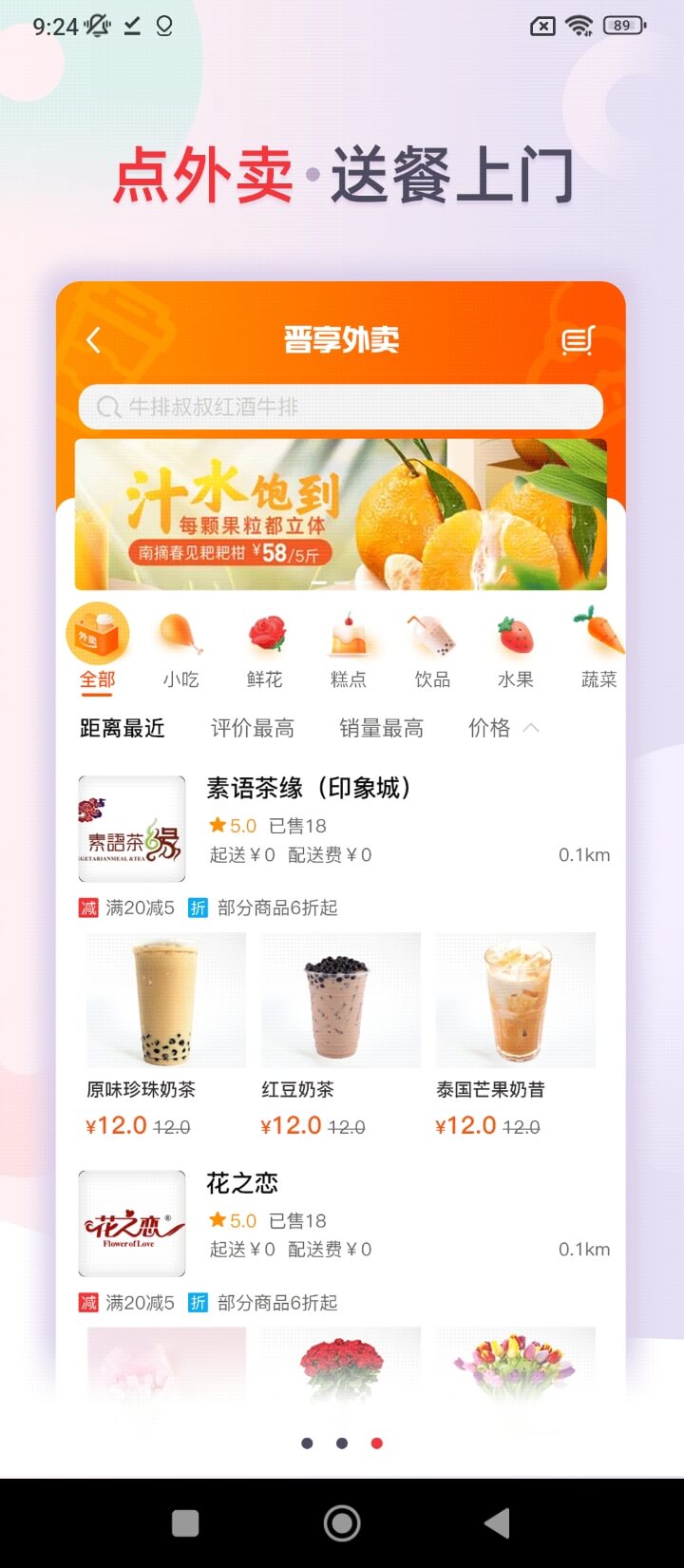The image size is (684, 1568).
Task: Jump to the first onboarding page dot
Action: [307, 1444]
